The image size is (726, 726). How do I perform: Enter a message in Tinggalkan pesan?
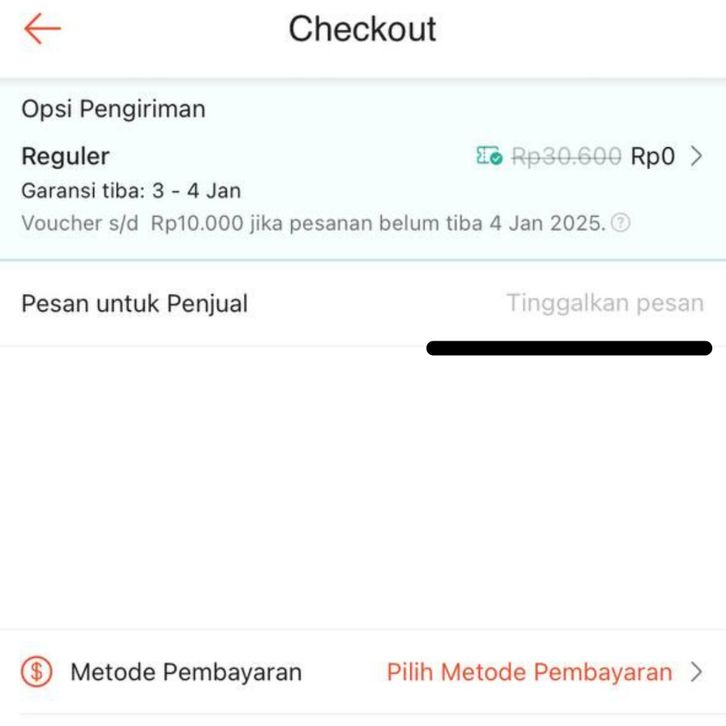tap(604, 303)
